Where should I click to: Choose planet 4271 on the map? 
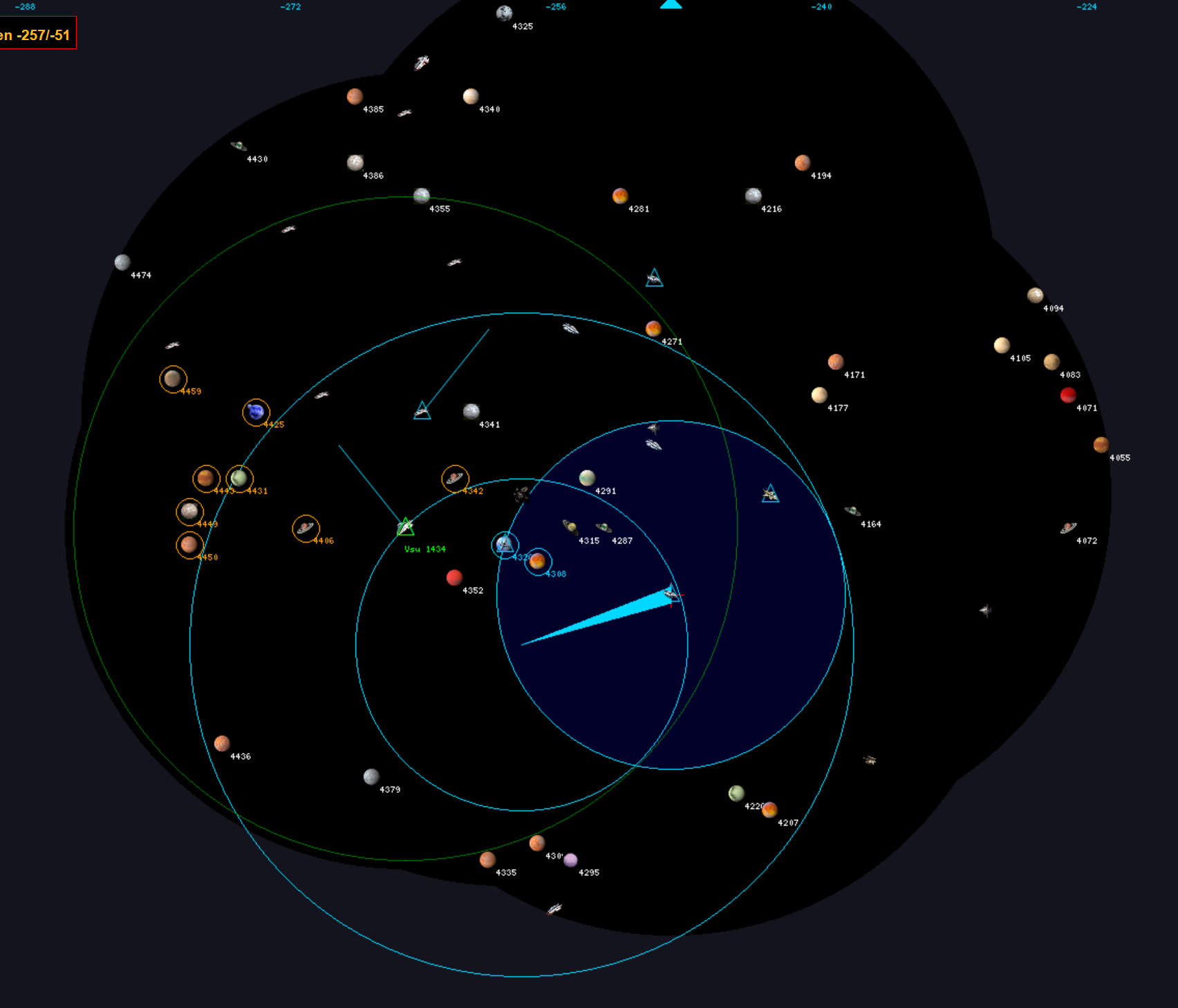653,328
